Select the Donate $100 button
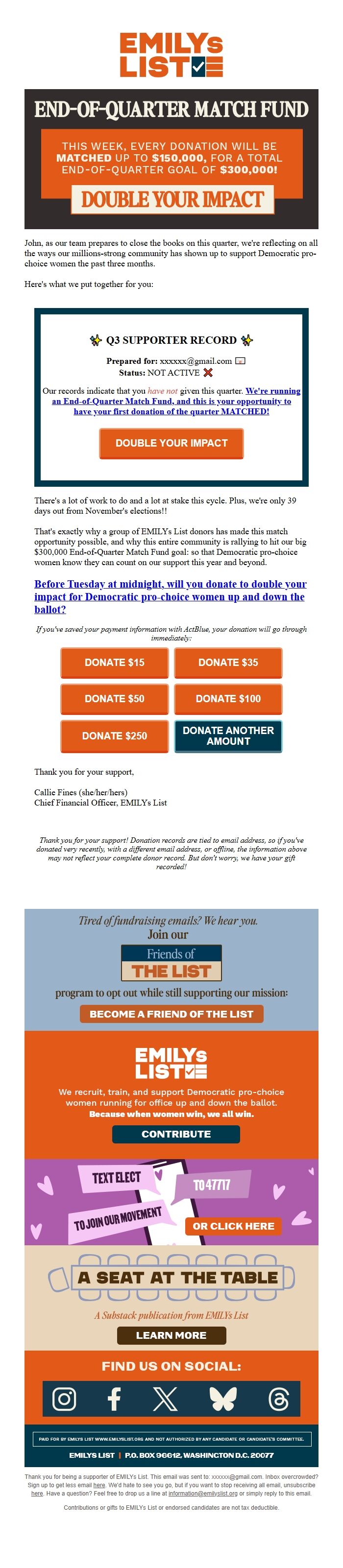This screenshot has height=1568, width=343. point(228,699)
